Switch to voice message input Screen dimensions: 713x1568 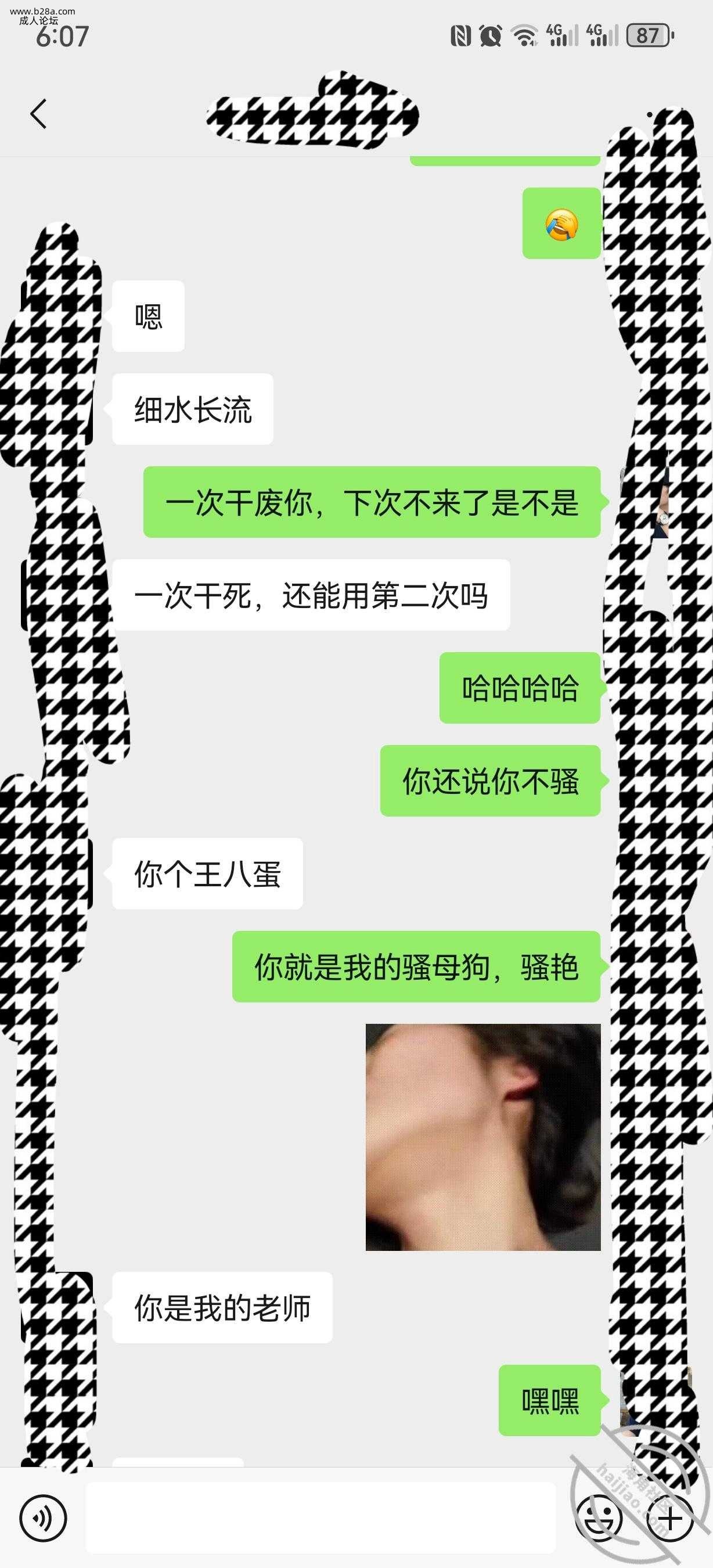[42, 1519]
